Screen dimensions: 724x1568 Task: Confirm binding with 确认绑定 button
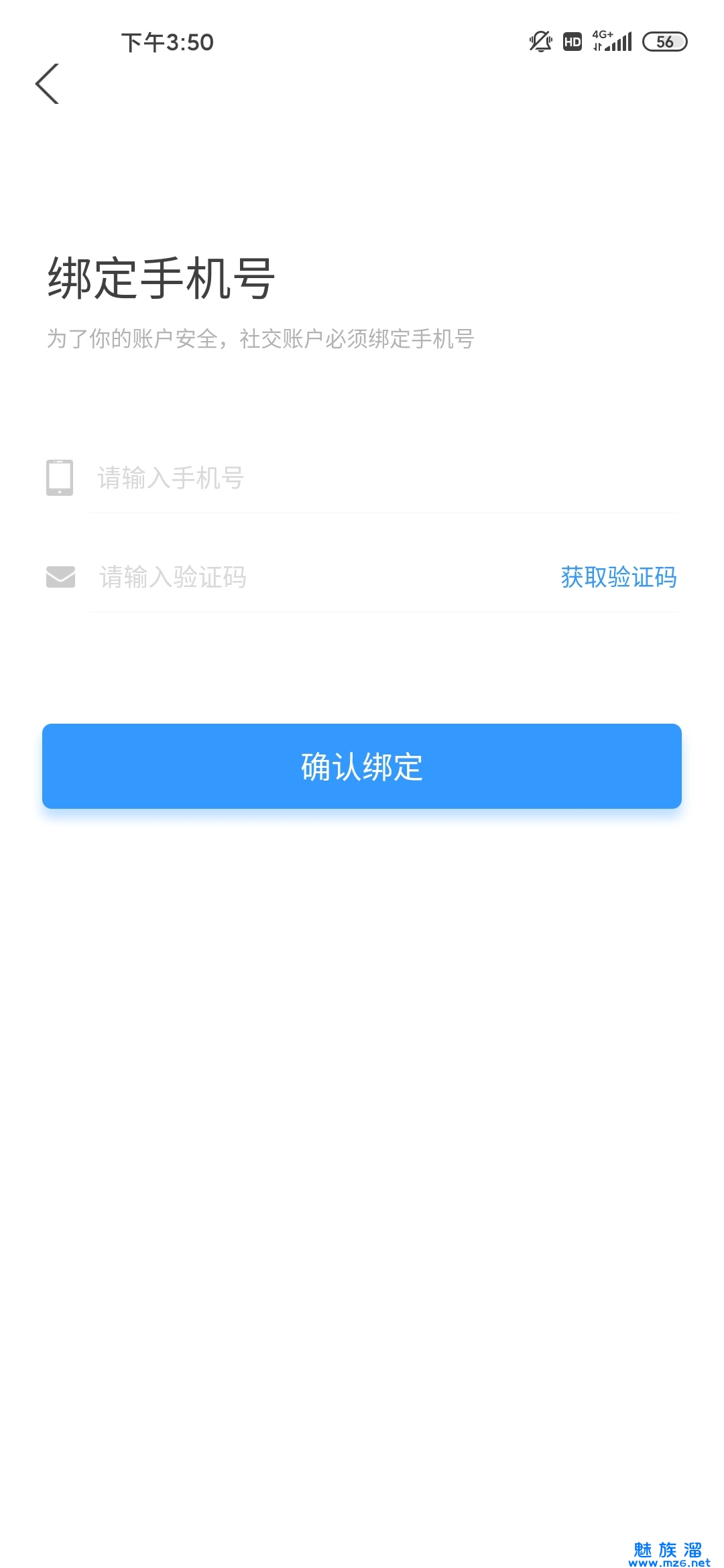tap(362, 766)
